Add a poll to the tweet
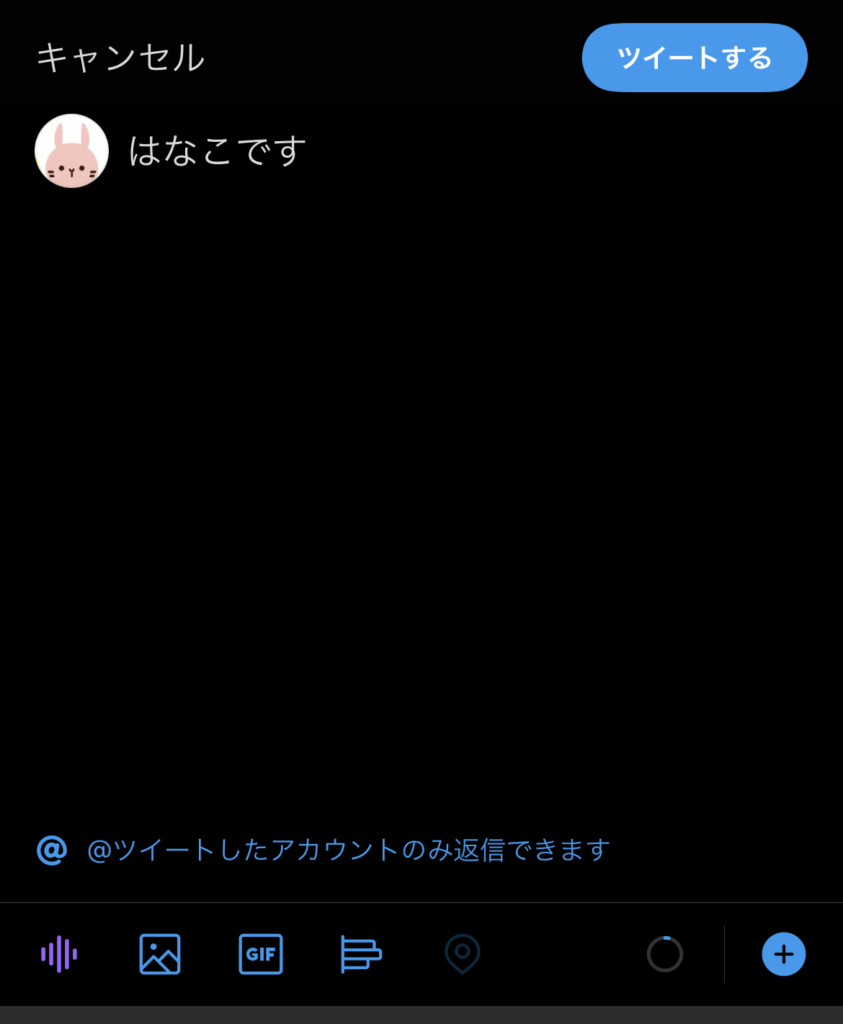Screen dimensions: 843x1024 point(361,954)
